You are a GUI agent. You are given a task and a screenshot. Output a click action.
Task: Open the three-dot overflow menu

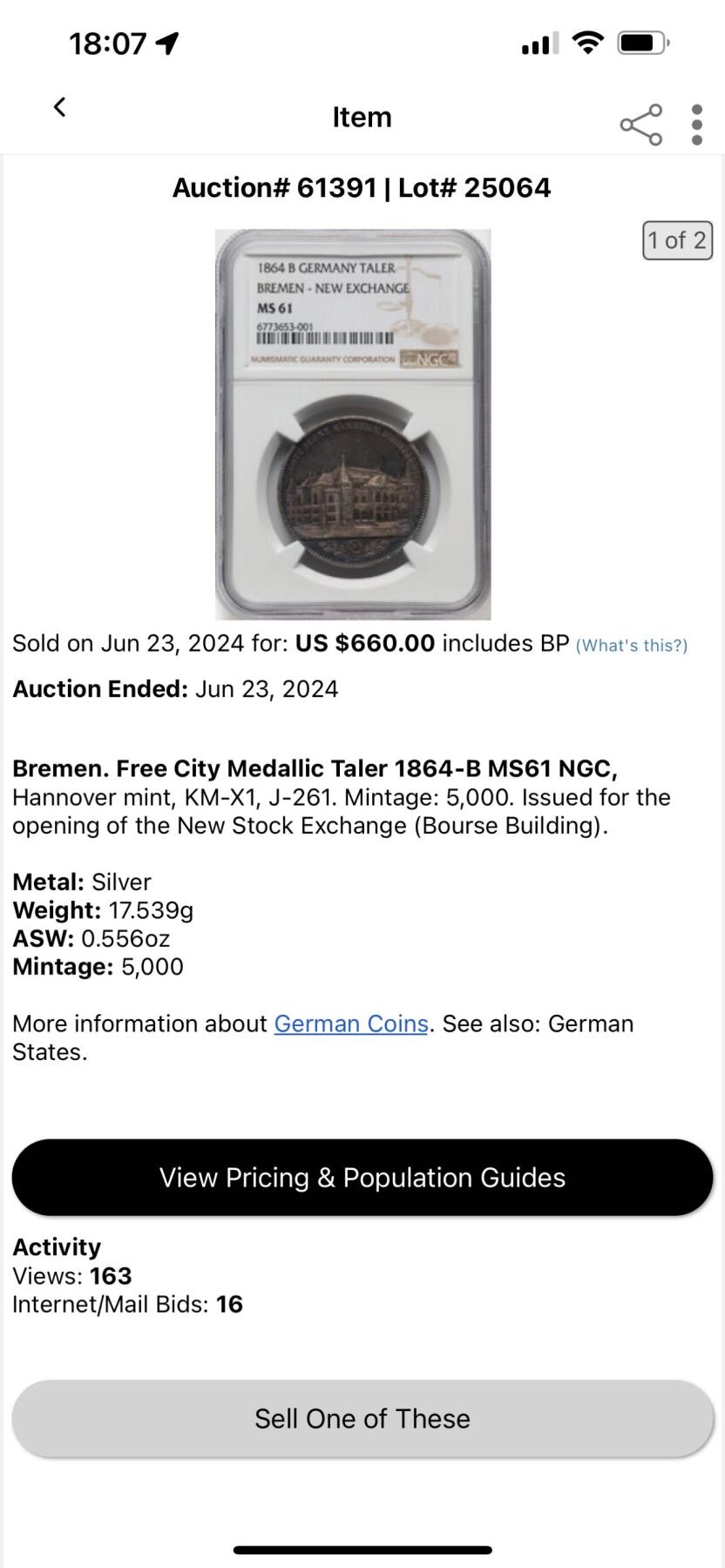coord(696,125)
